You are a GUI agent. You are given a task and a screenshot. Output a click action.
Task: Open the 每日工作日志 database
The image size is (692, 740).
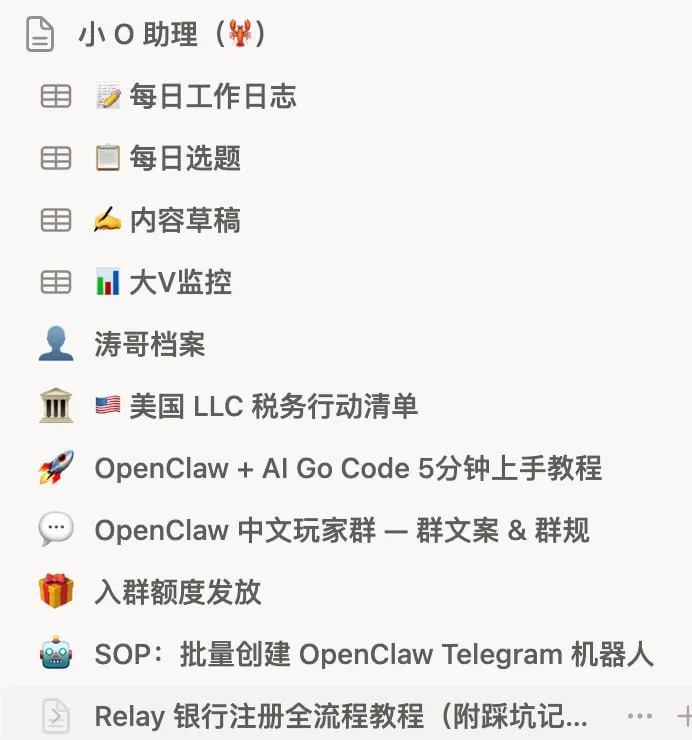tap(212, 97)
